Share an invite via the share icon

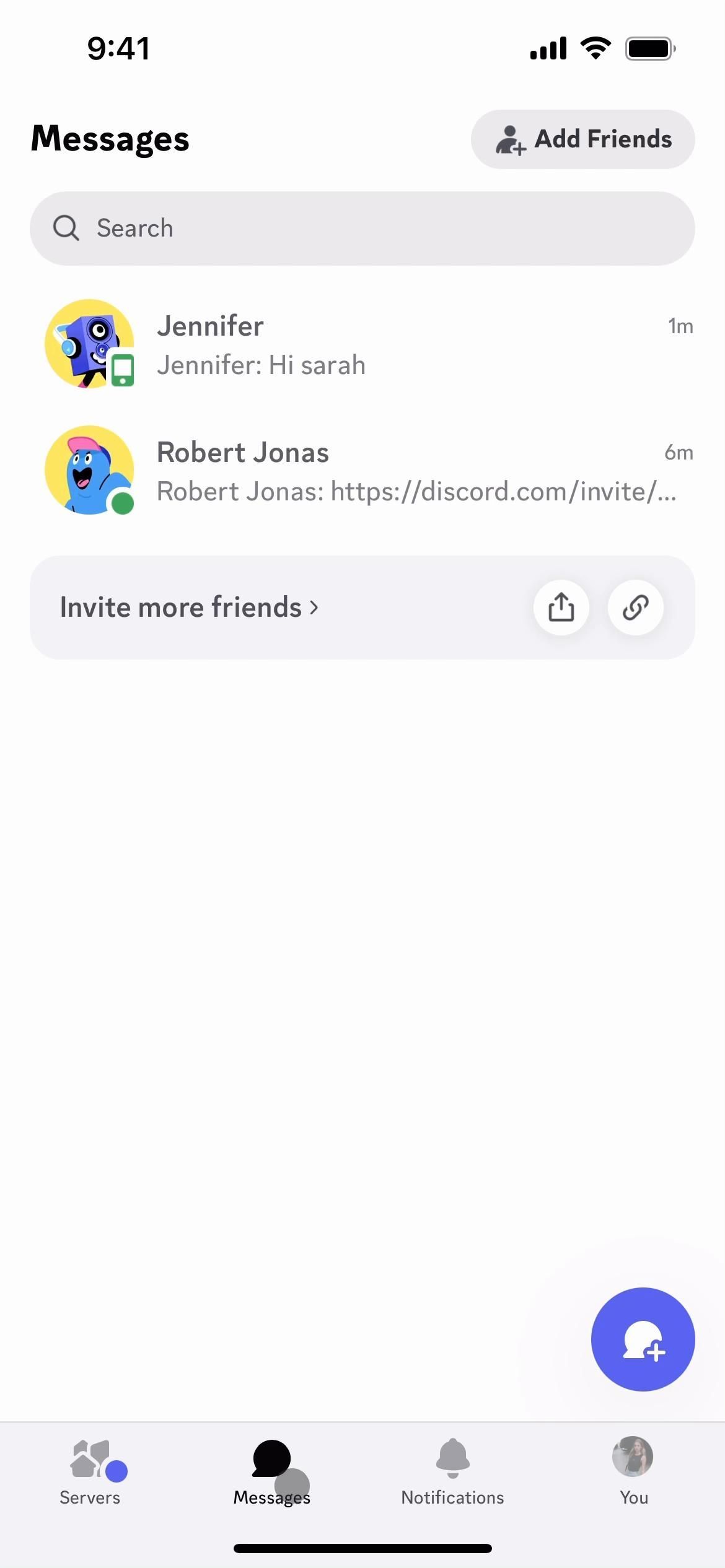[561, 608]
